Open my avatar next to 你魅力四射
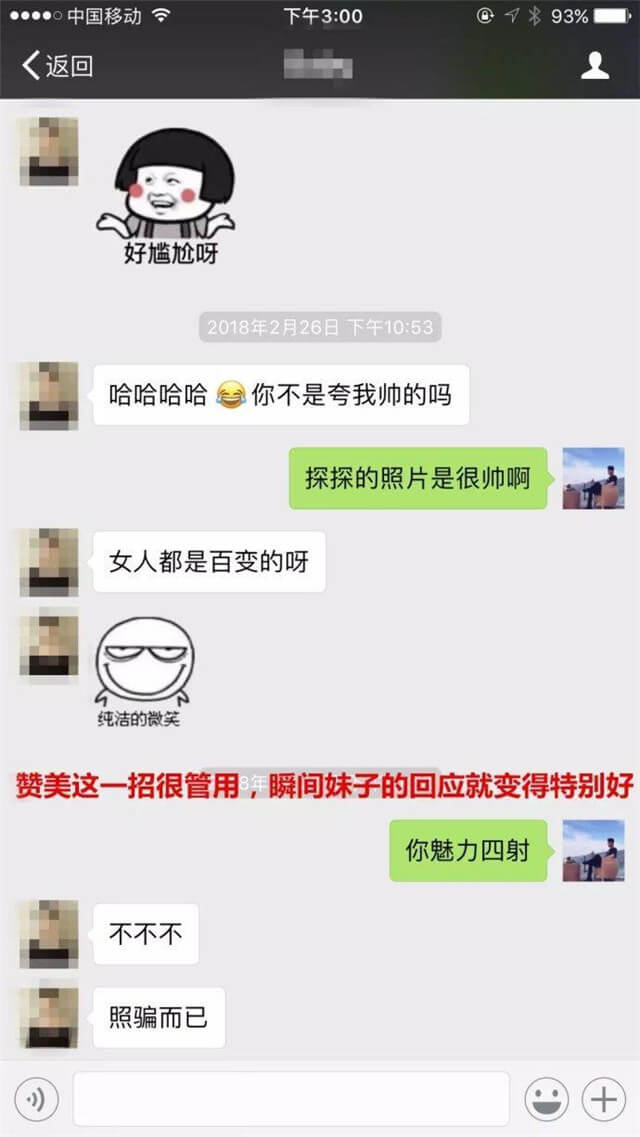The width and height of the screenshot is (640, 1137). tap(593, 851)
